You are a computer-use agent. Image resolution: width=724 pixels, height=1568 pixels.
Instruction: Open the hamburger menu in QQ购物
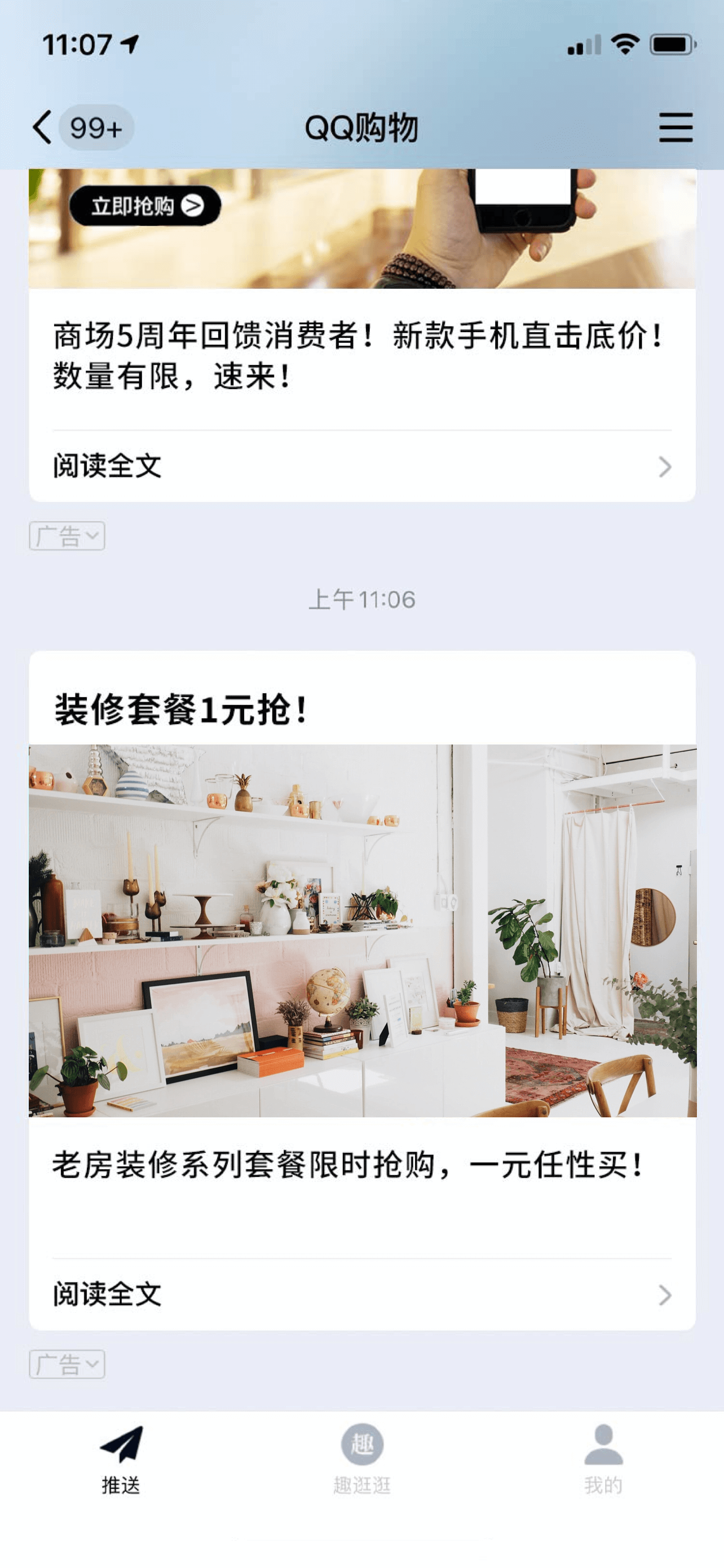click(676, 127)
